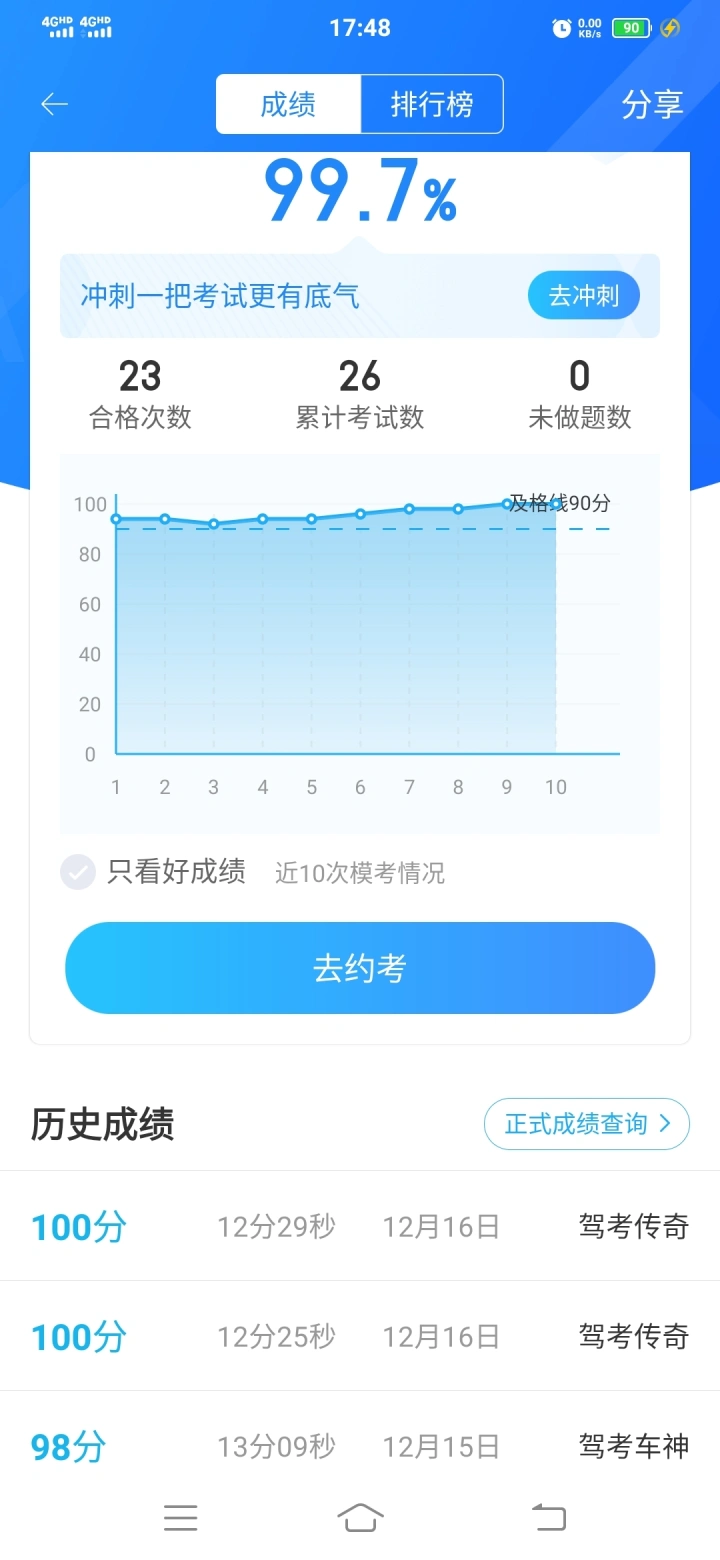This screenshot has width=720, height=1560.
Task: Tap the 去冲刺 button
Action: click(x=584, y=296)
